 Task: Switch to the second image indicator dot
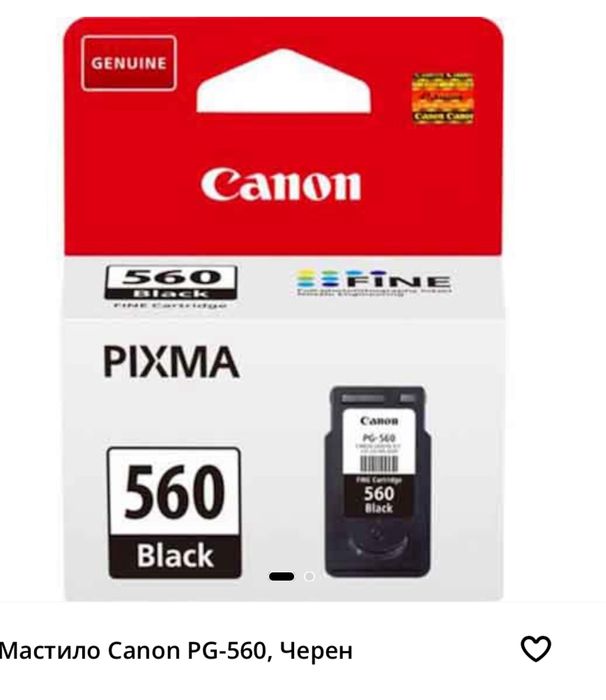[309, 577]
